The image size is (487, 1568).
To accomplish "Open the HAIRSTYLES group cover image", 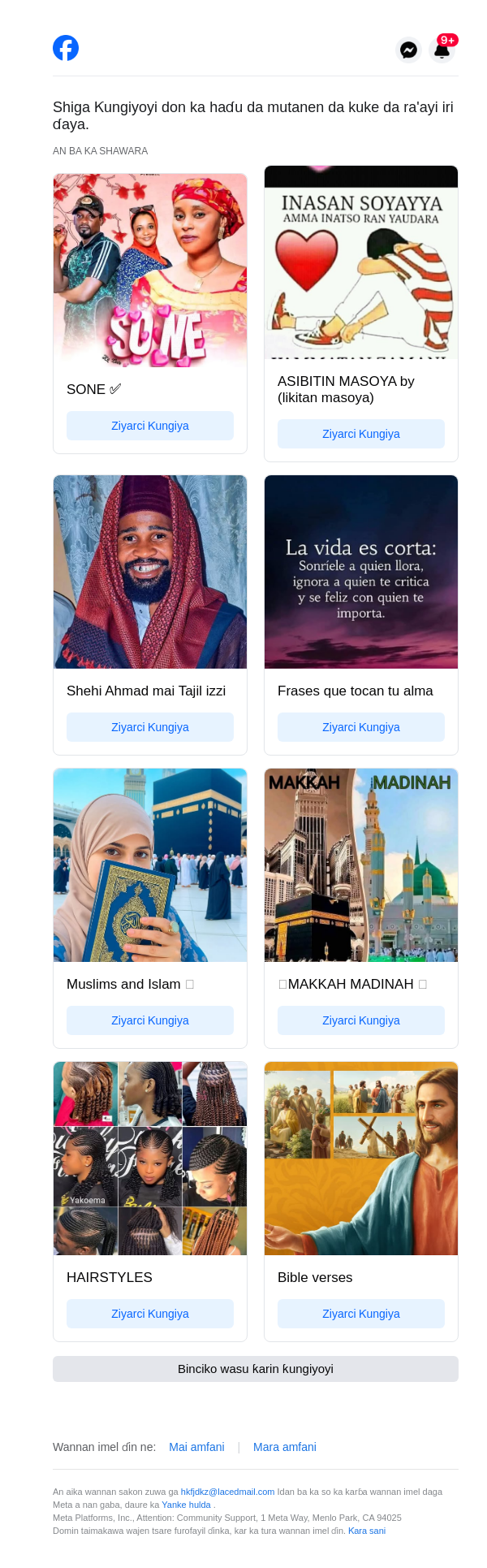I will tap(150, 1159).
